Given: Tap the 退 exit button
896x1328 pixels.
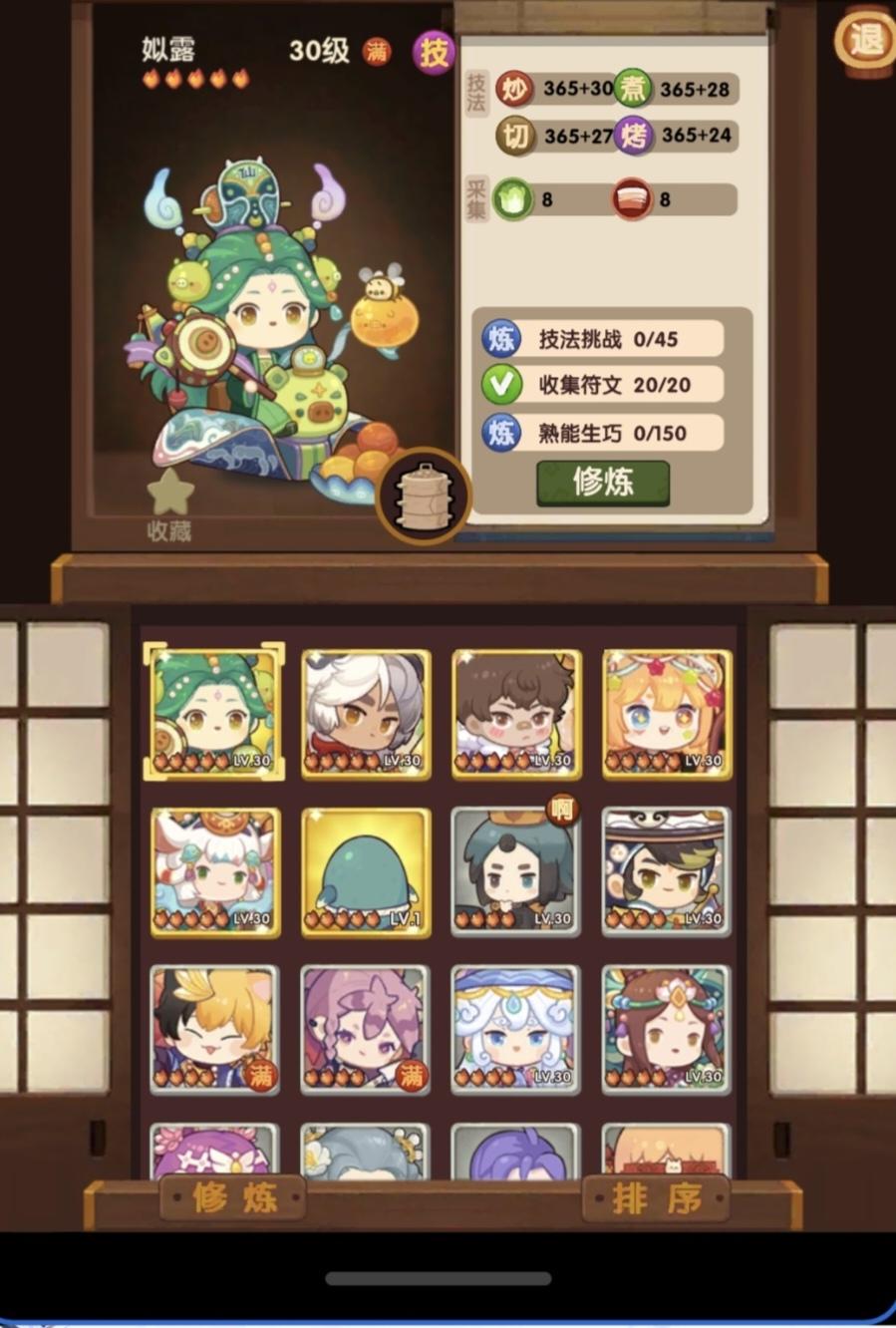Looking at the screenshot, I should click(x=863, y=38).
